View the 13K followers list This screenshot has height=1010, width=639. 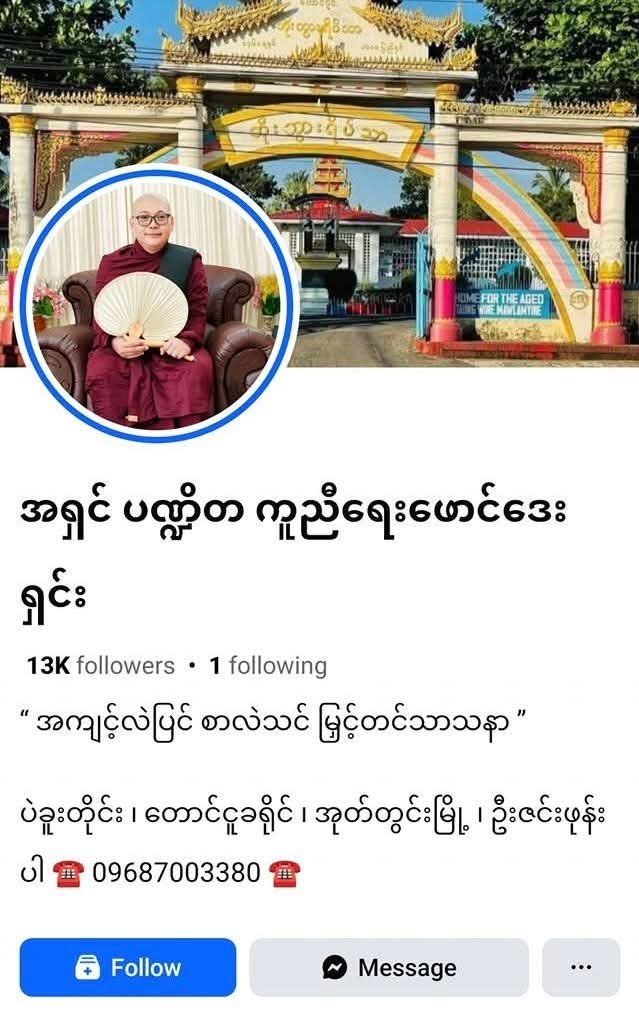tap(100, 666)
